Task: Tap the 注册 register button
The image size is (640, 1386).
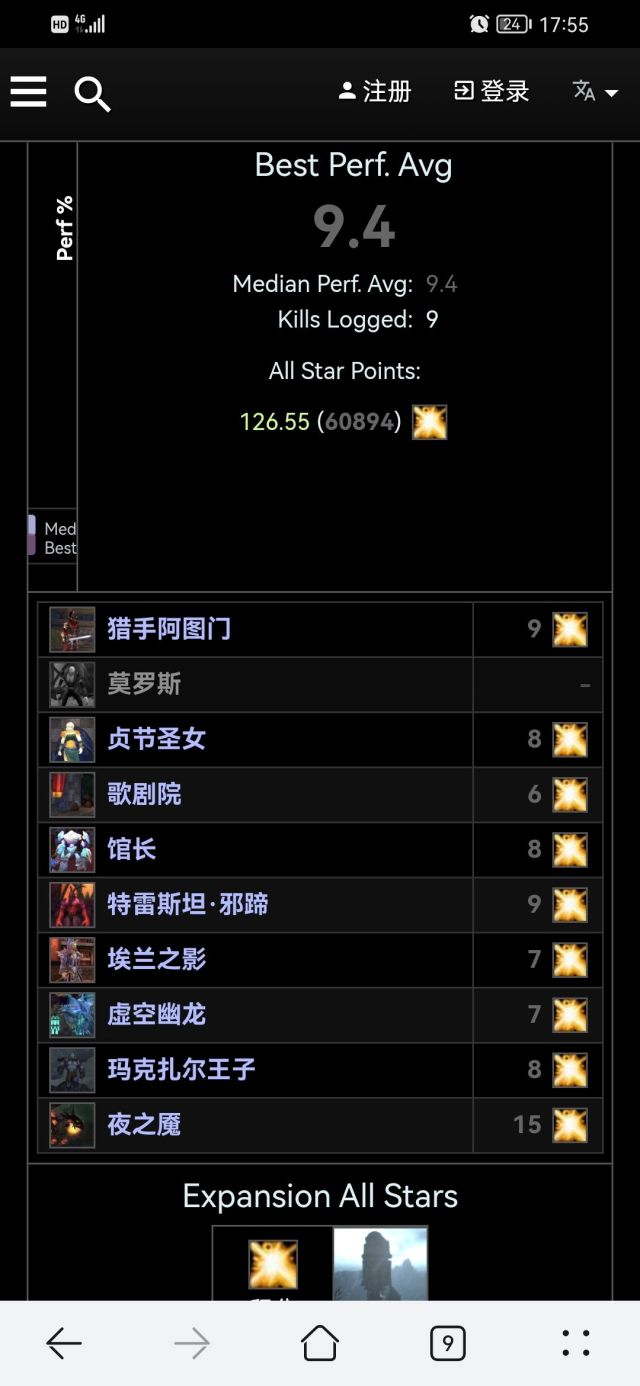Action: point(375,92)
